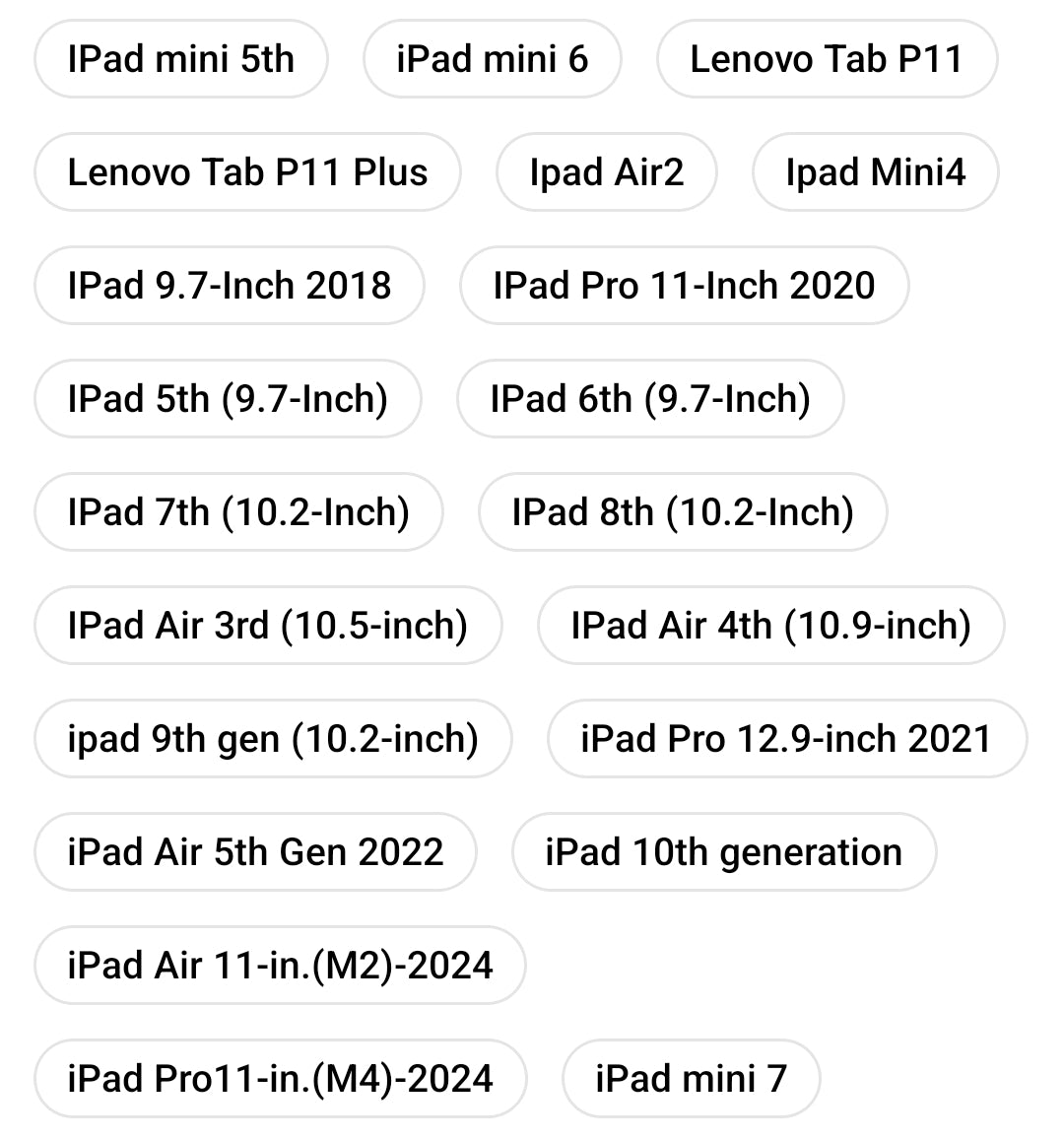The image size is (1064, 1141).
Task: Pick the Lenovo Tab P11 Plus option
Action: coord(247,172)
